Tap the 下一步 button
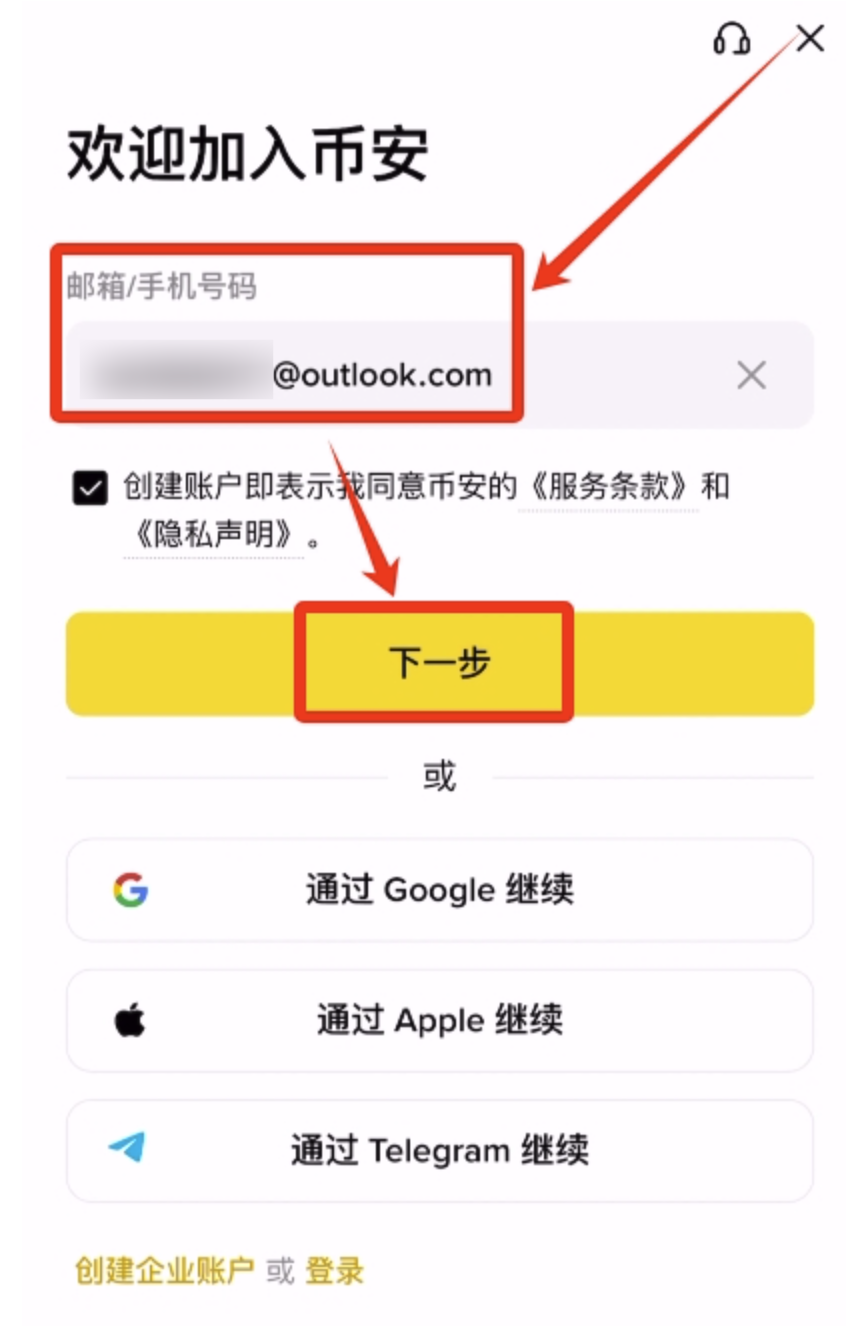Viewport: 846px width, 1326px height. (x=438, y=663)
